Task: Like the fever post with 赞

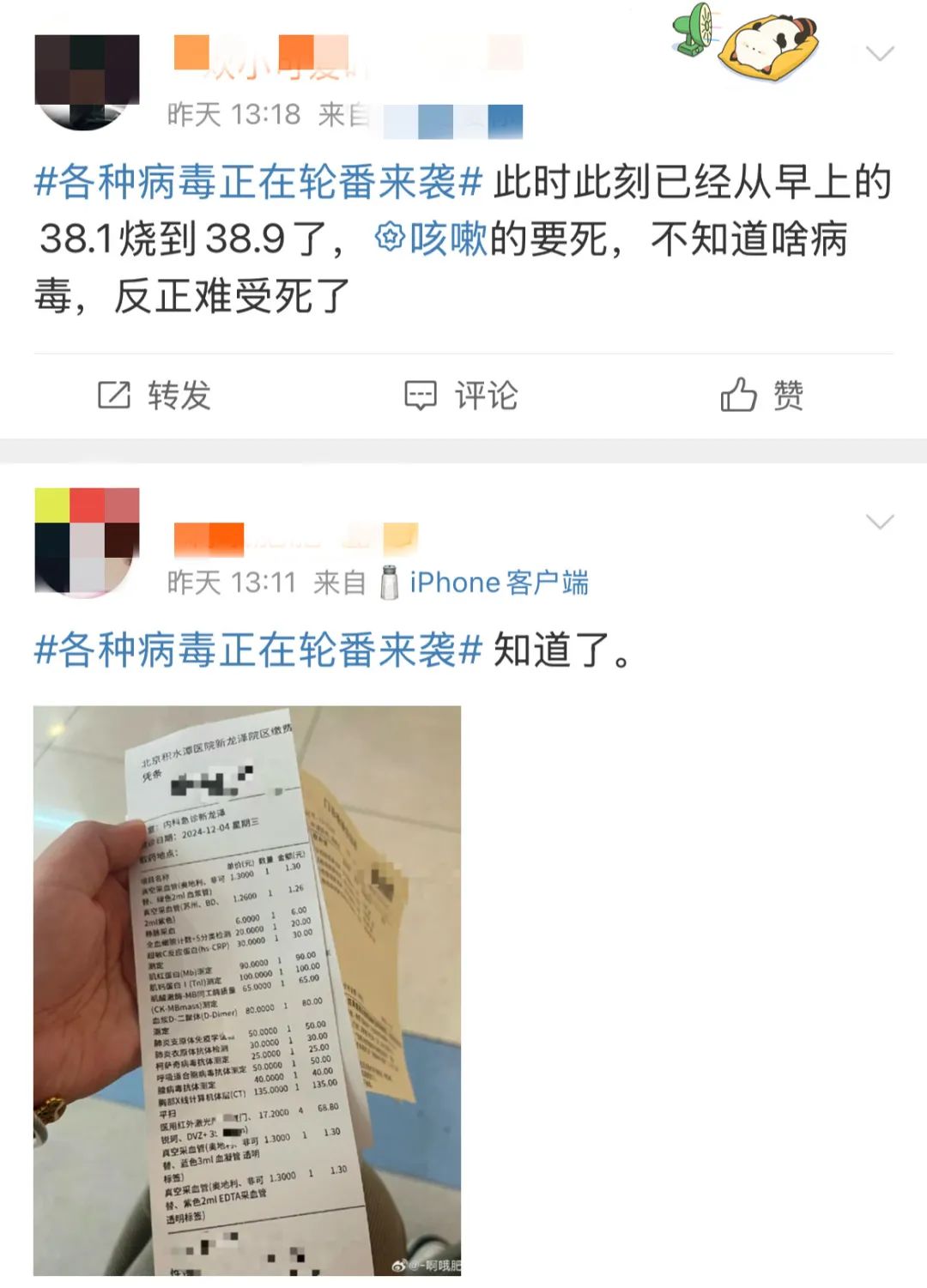Action: pyautogui.click(x=762, y=396)
